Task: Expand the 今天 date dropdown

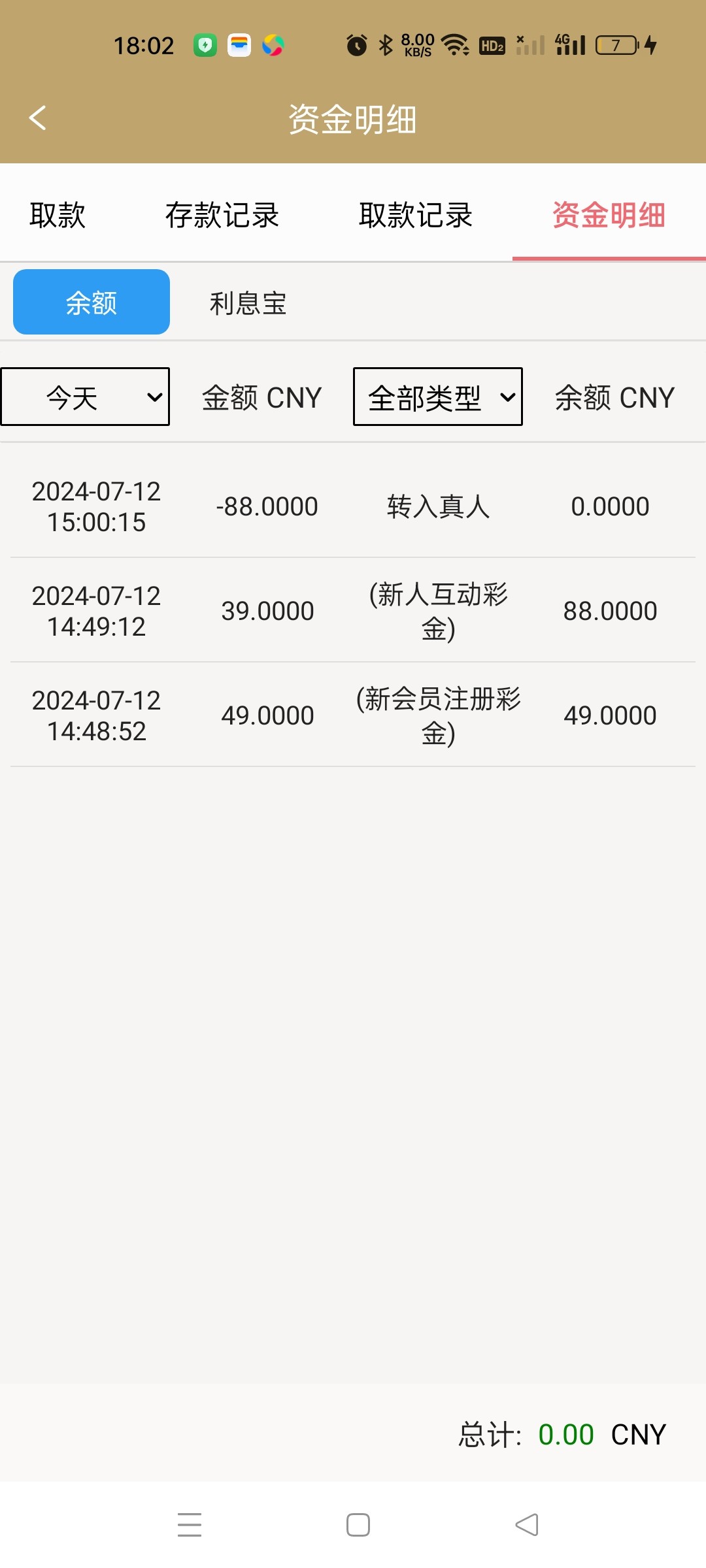Action: coord(85,397)
